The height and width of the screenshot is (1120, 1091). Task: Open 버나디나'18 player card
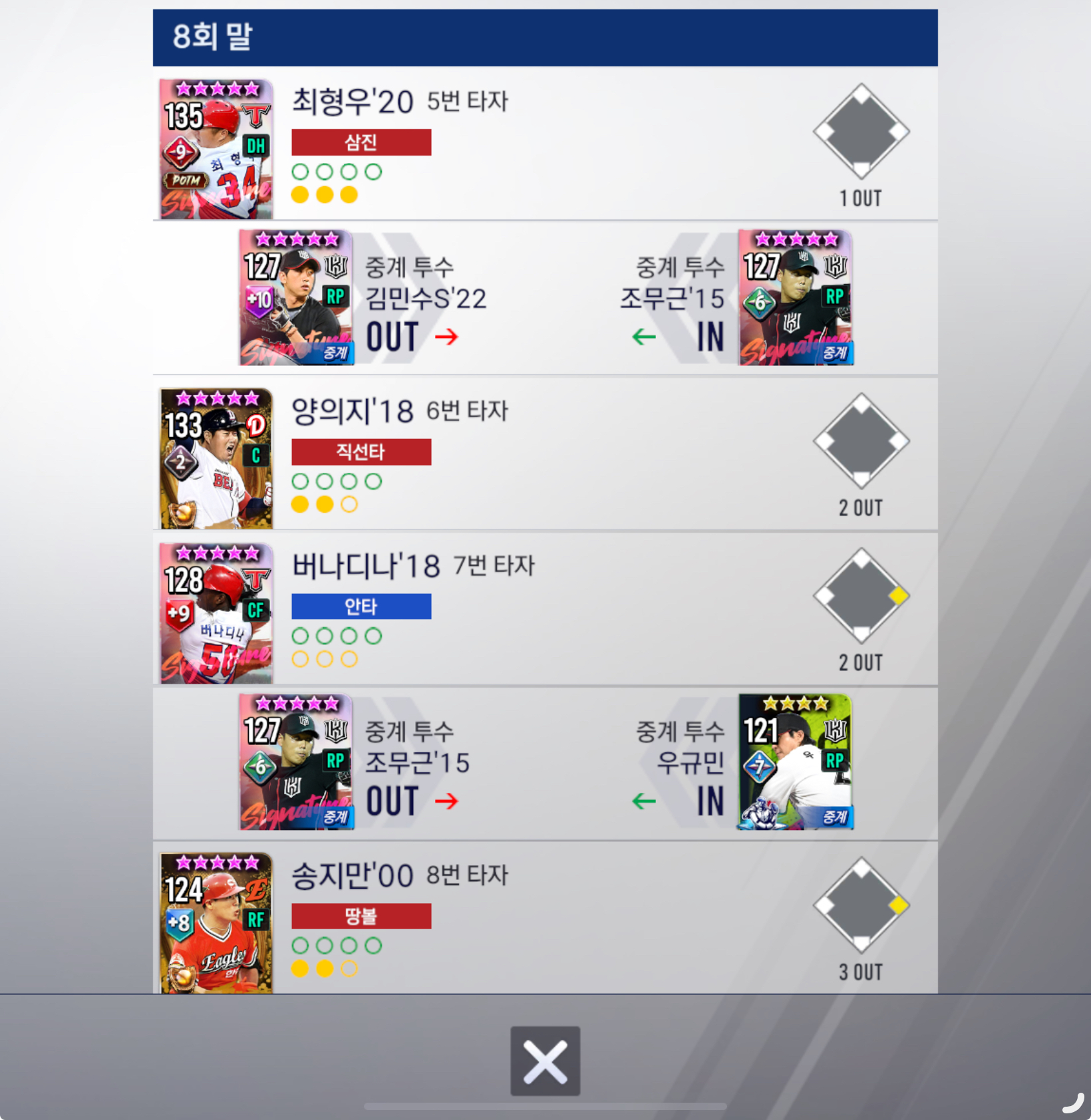coord(216,613)
